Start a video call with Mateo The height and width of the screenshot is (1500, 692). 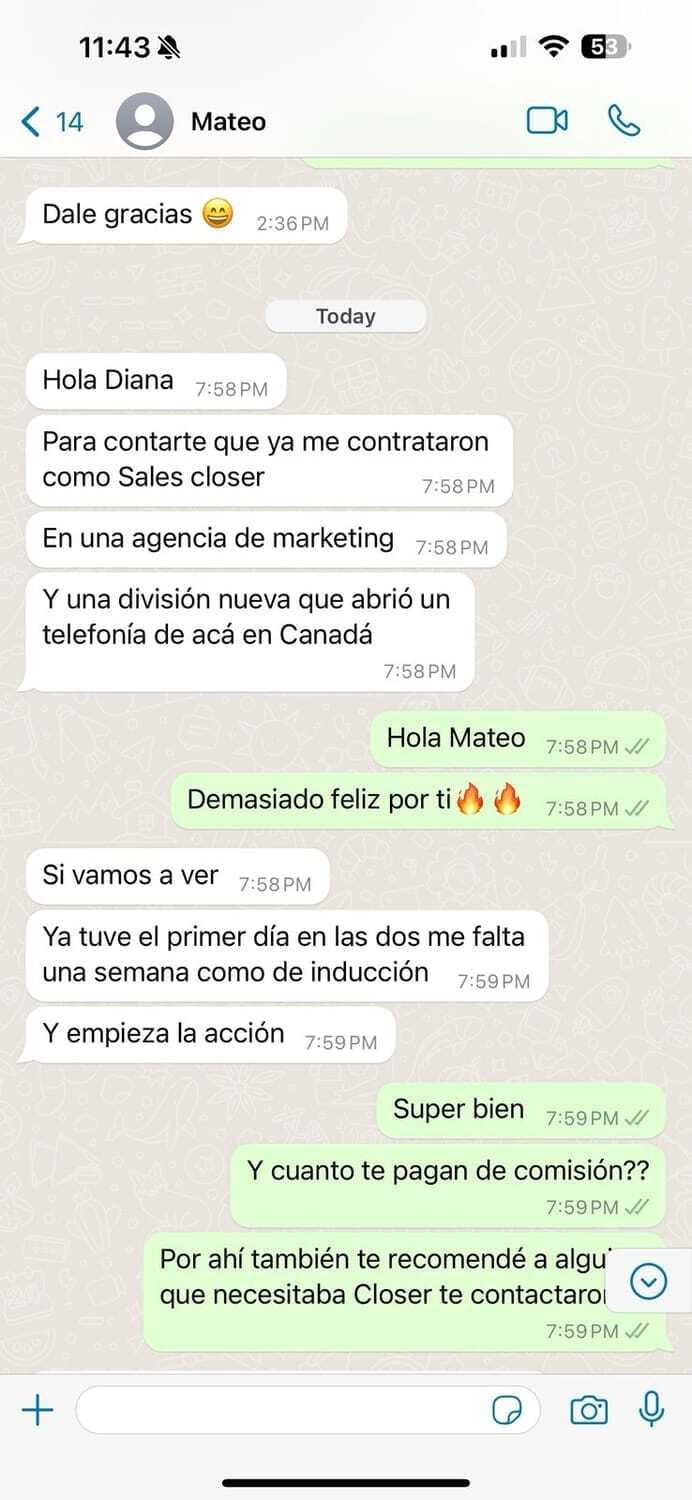tap(547, 121)
